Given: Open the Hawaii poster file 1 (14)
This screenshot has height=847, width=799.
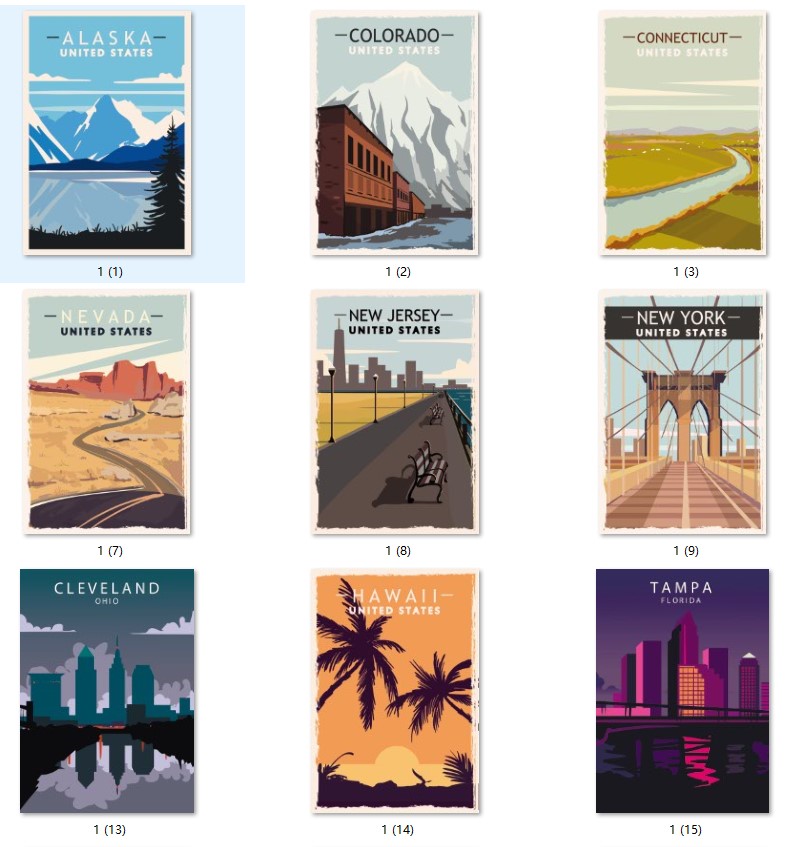Looking at the screenshot, I should point(395,691).
